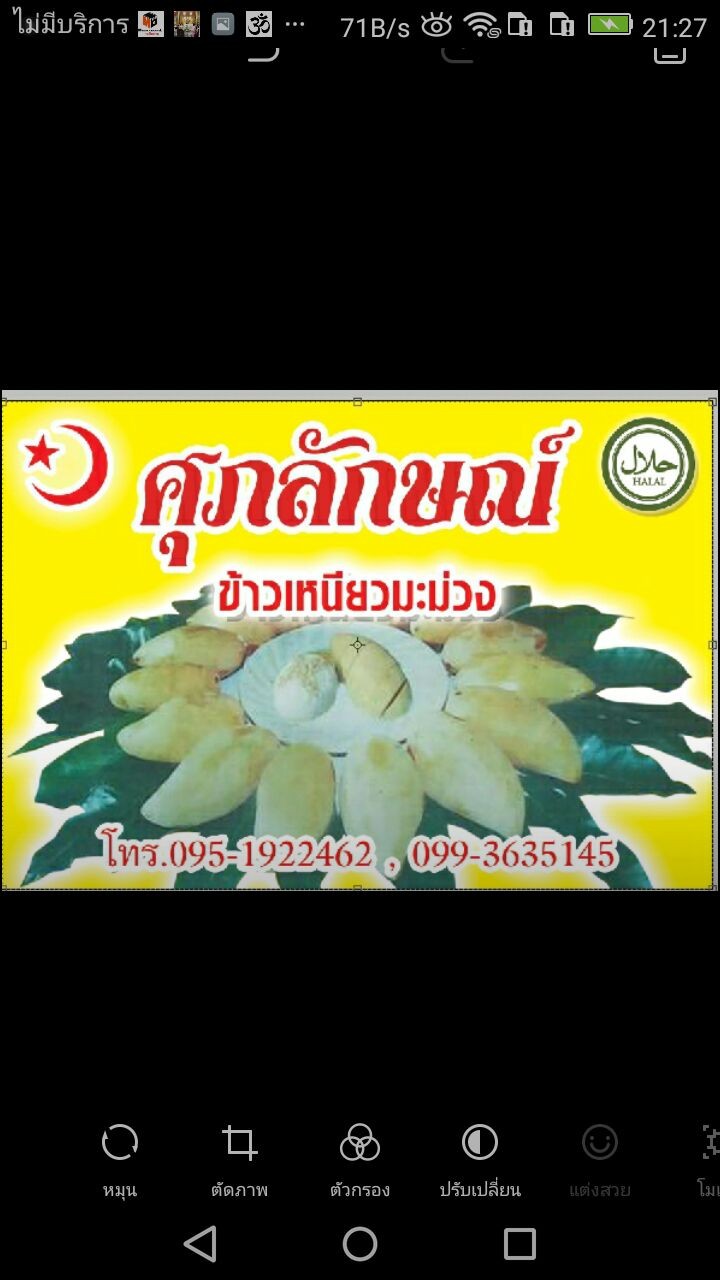720x1280 pixels.
Task: Select the หมุน rotate tool
Action: [x=120, y=1157]
